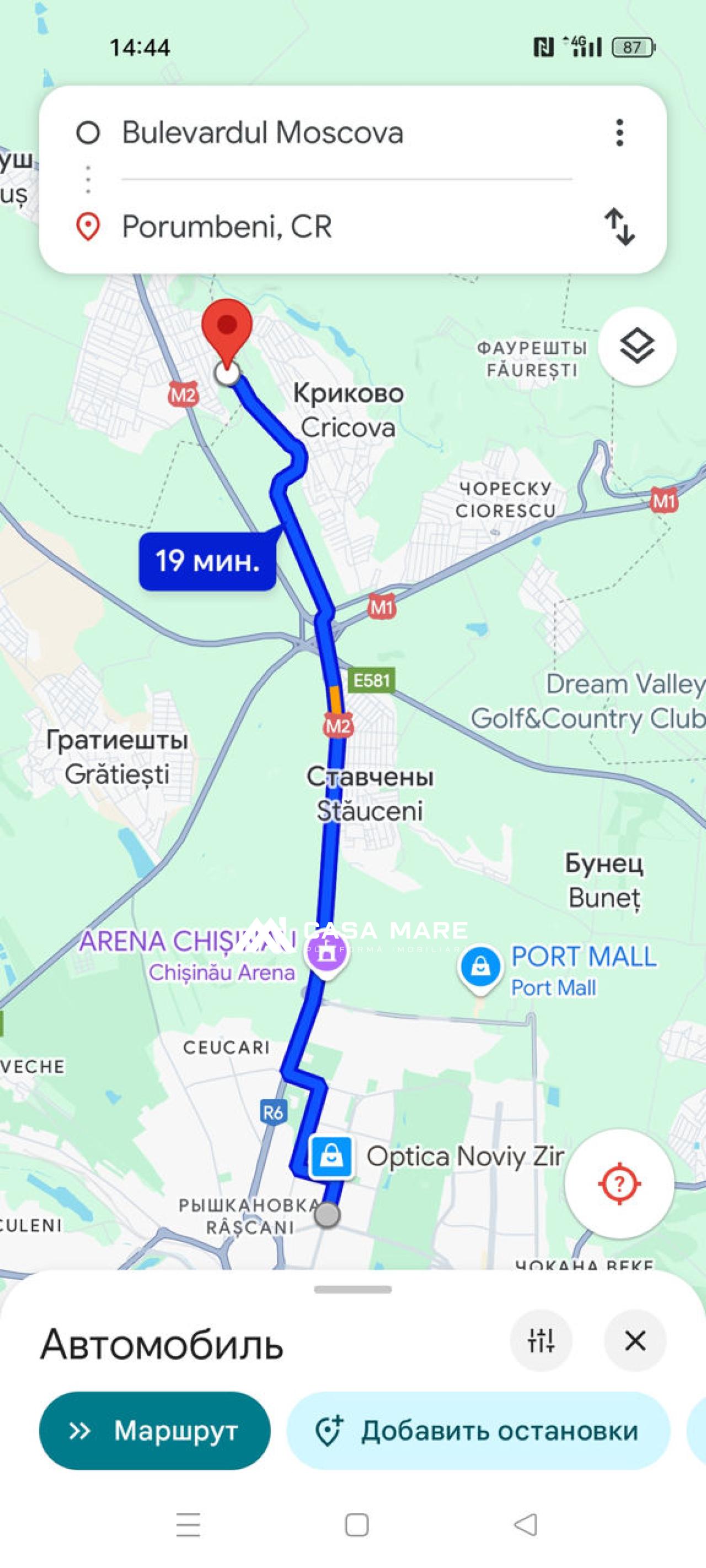Center map on my location
706x1568 pixels.
(x=619, y=1184)
